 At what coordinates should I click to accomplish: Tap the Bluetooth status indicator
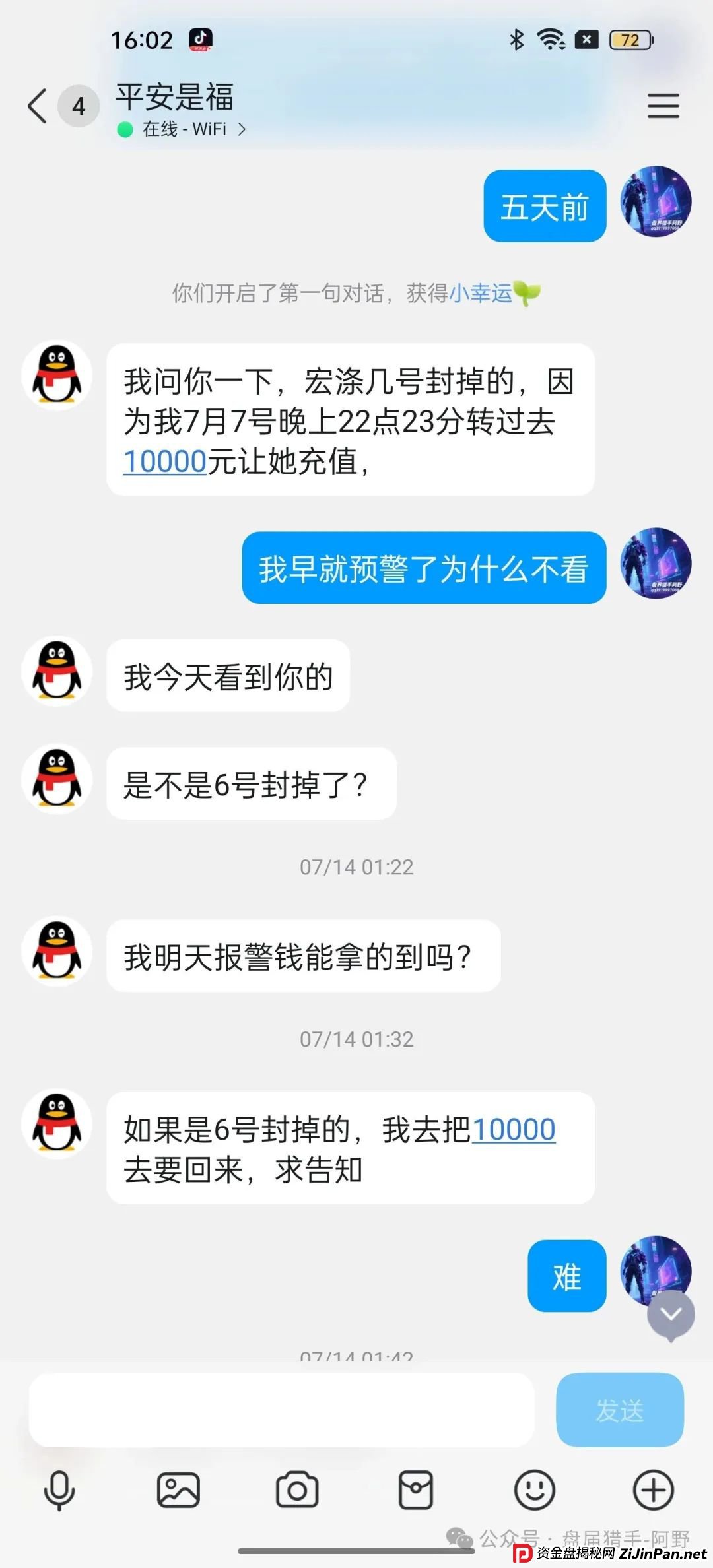pos(518,38)
